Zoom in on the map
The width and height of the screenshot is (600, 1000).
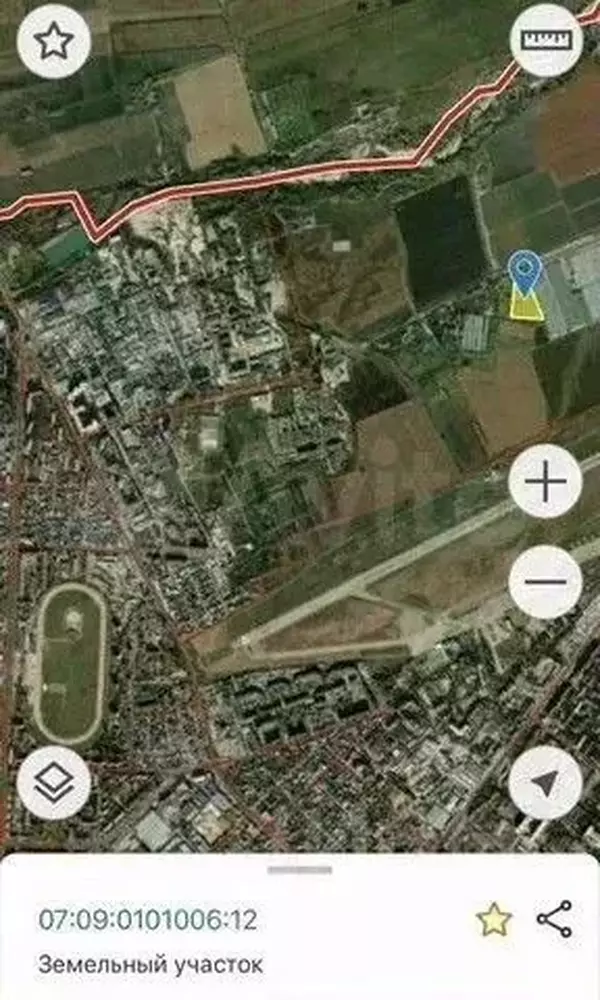(x=545, y=481)
